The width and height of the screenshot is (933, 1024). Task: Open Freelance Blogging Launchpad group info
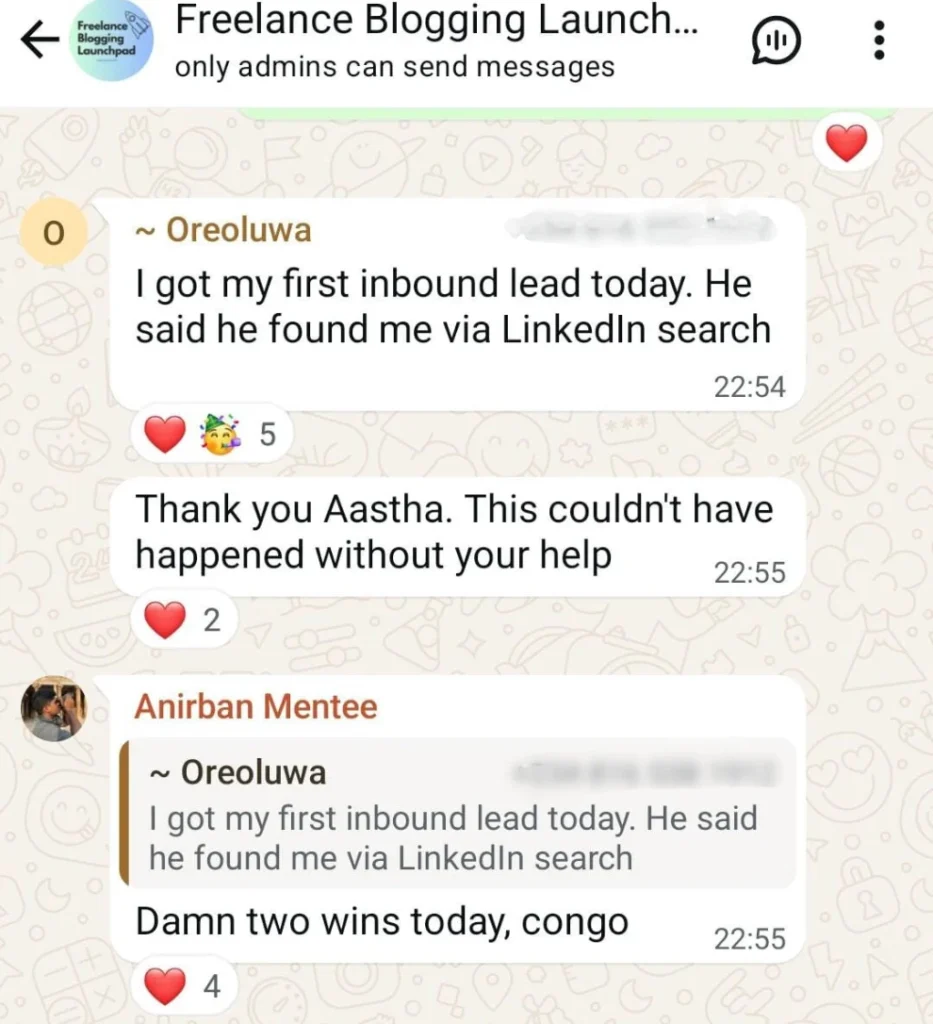coord(435,41)
